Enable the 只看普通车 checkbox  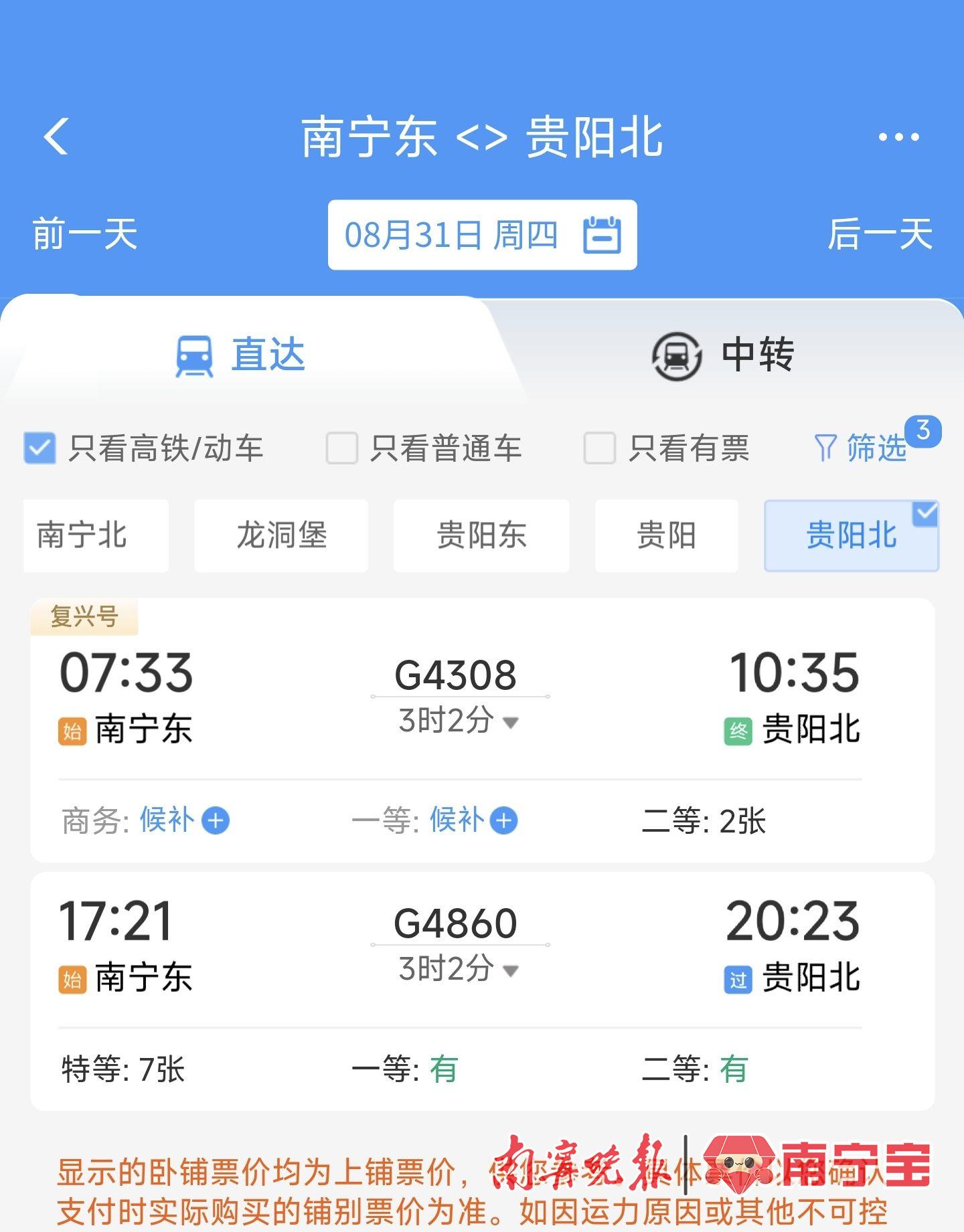pyautogui.click(x=343, y=449)
